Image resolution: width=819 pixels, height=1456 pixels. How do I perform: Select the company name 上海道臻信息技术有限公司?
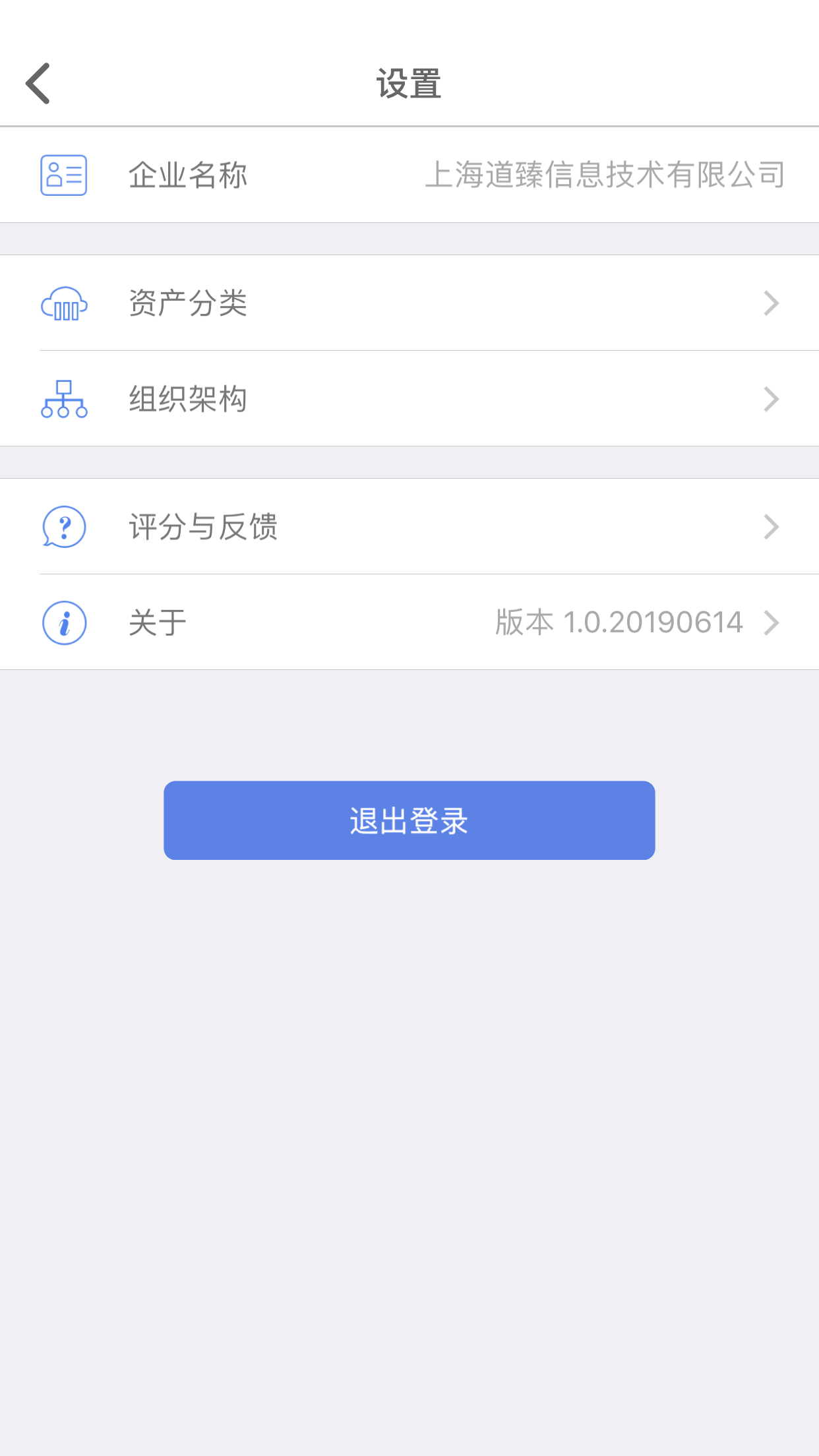605,175
